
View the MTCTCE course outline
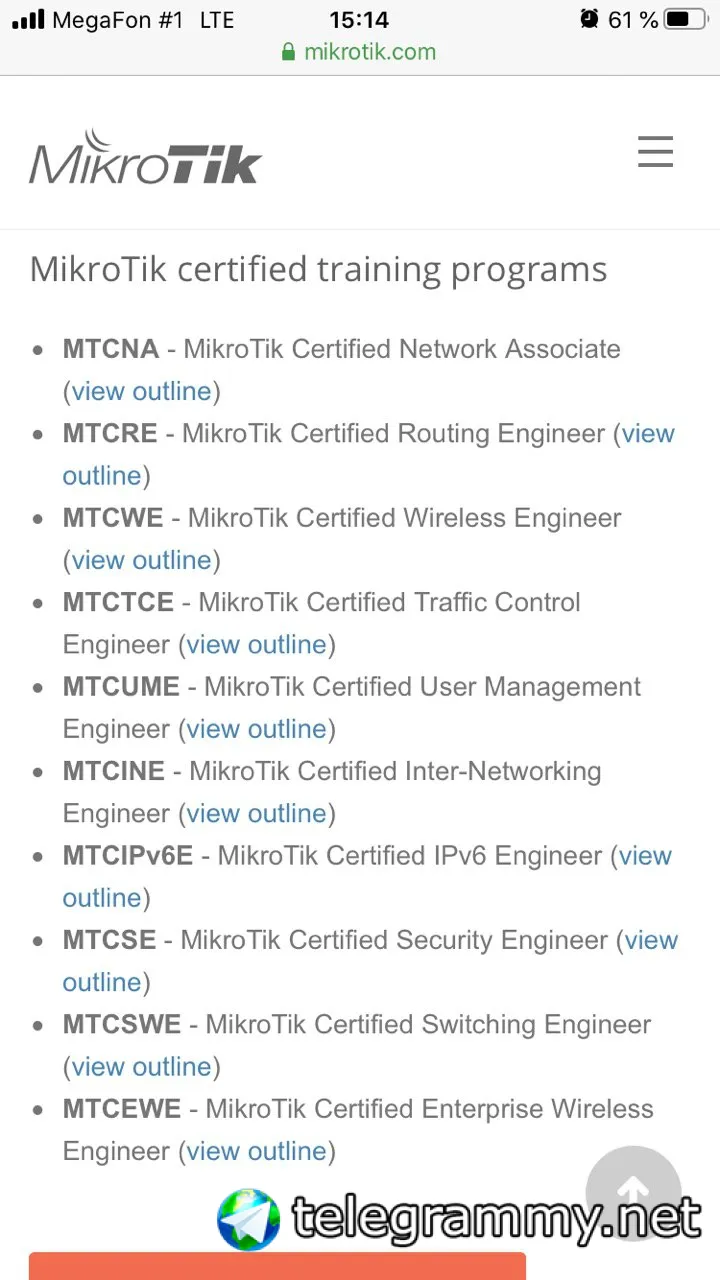click(x=257, y=645)
